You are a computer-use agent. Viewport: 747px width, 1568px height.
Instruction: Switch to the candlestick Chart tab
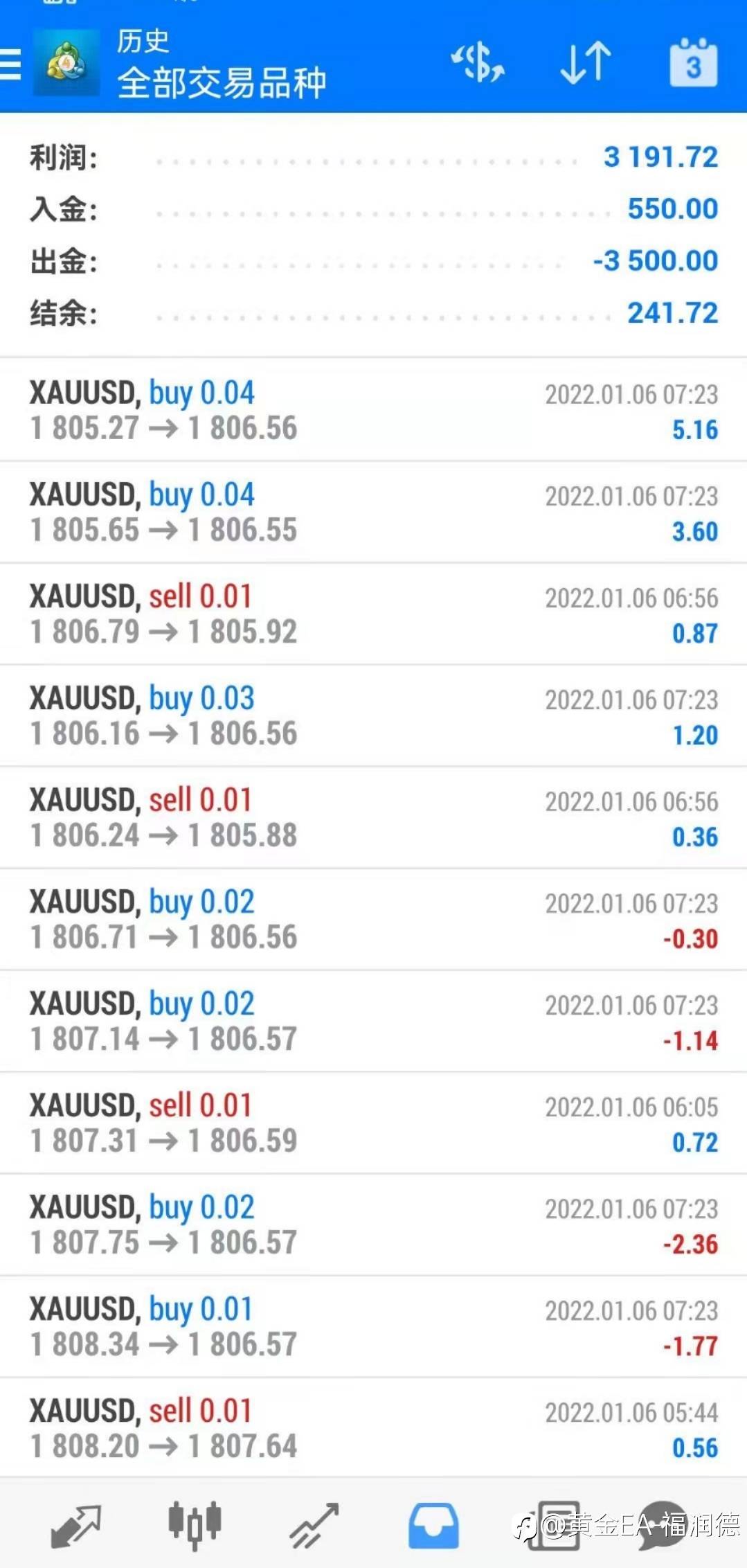[195, 1526]
